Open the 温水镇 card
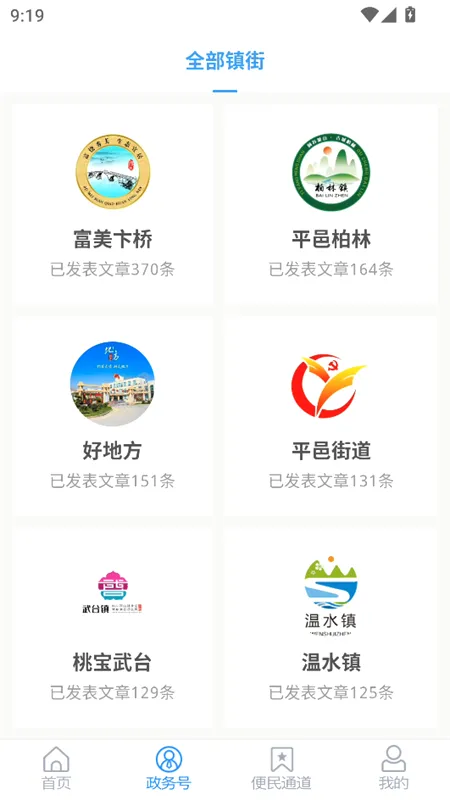The width and height of the screenshot is (450, 800). click(331, 629)
